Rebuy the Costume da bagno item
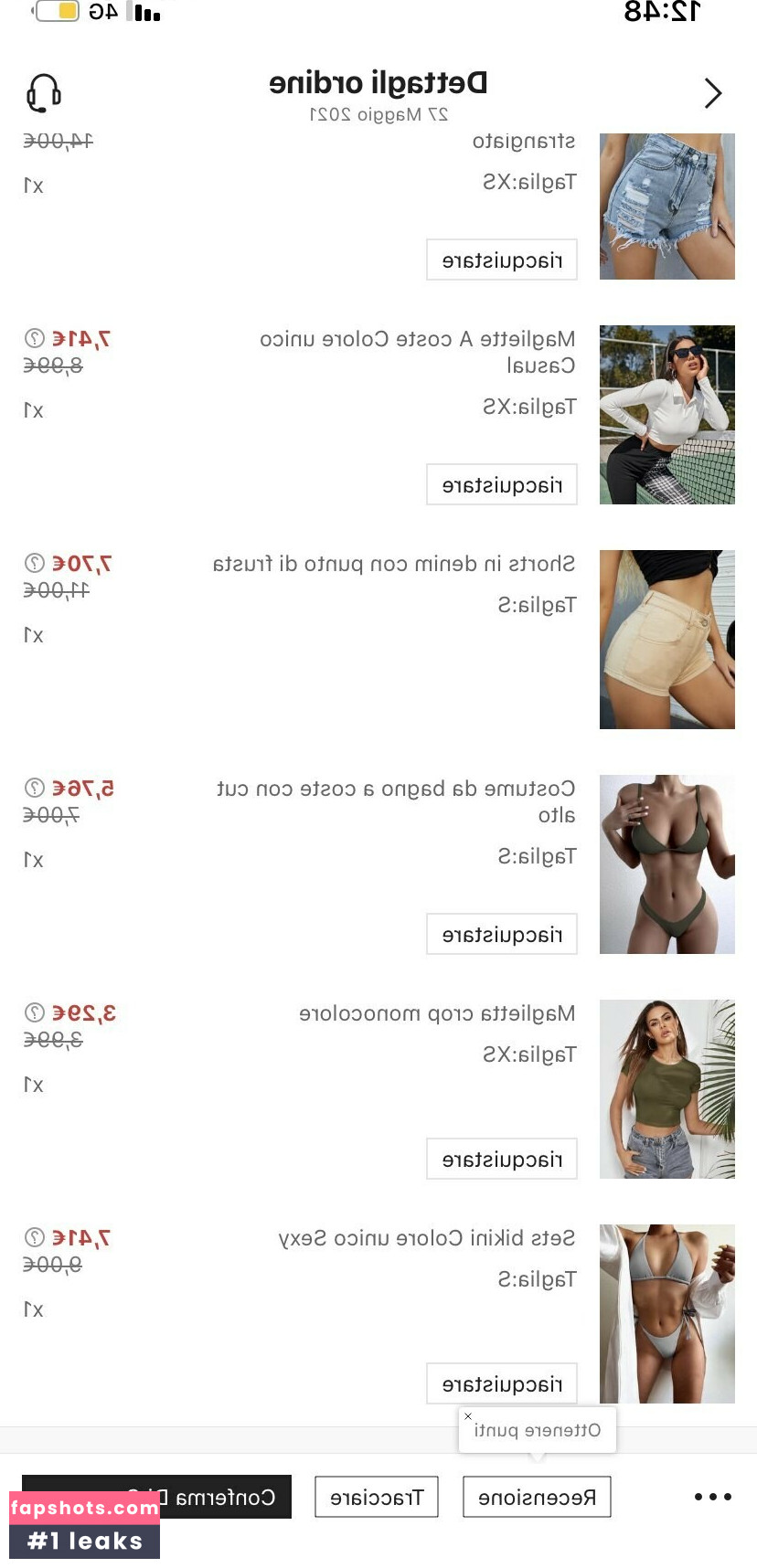This screenshot has height=1568, width=757. coord(502,934)
